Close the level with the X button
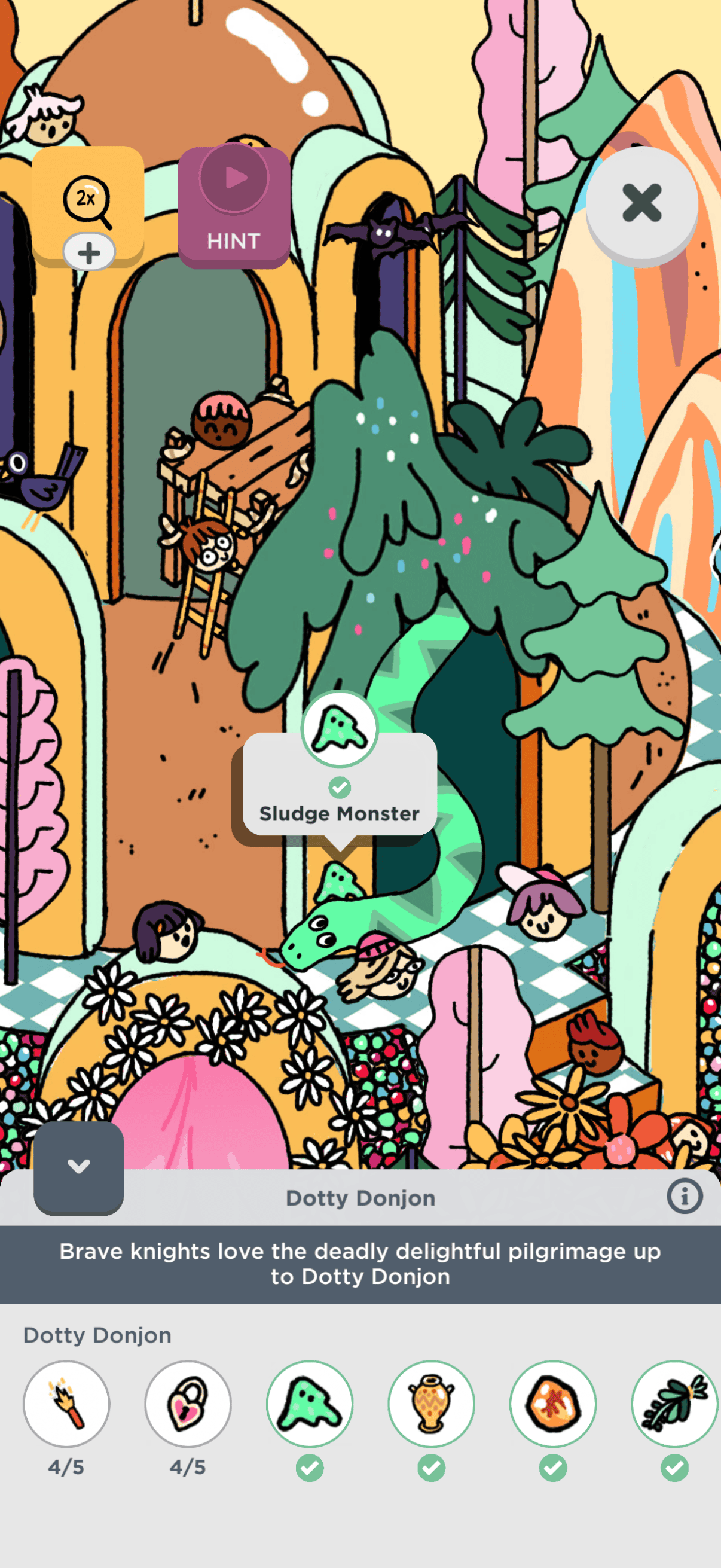This screenshot has width=721, height=1568. [641, 203]
